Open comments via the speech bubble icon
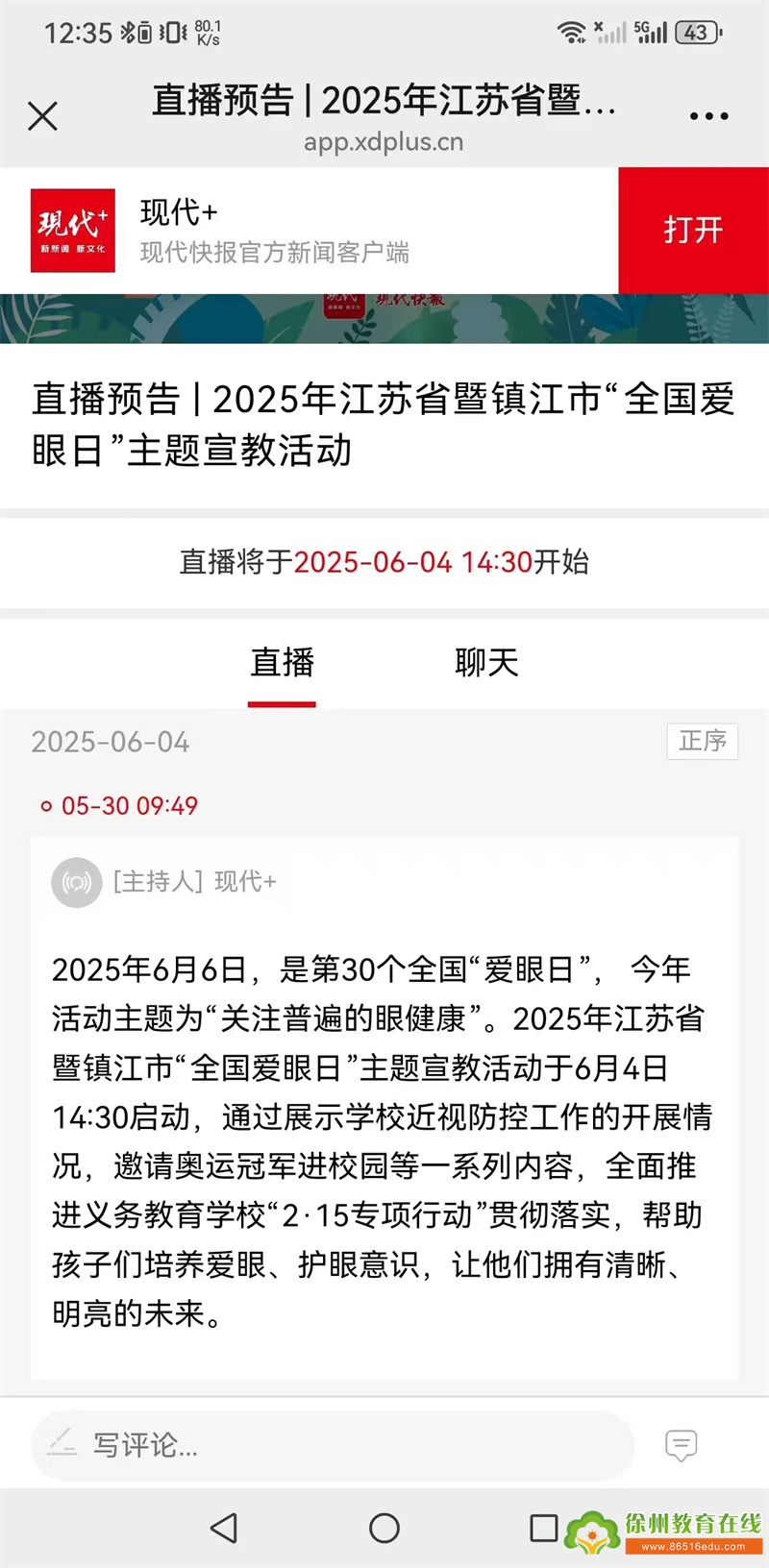Viewport: 769px width, 1568px height. click(x=681, y=1445)
